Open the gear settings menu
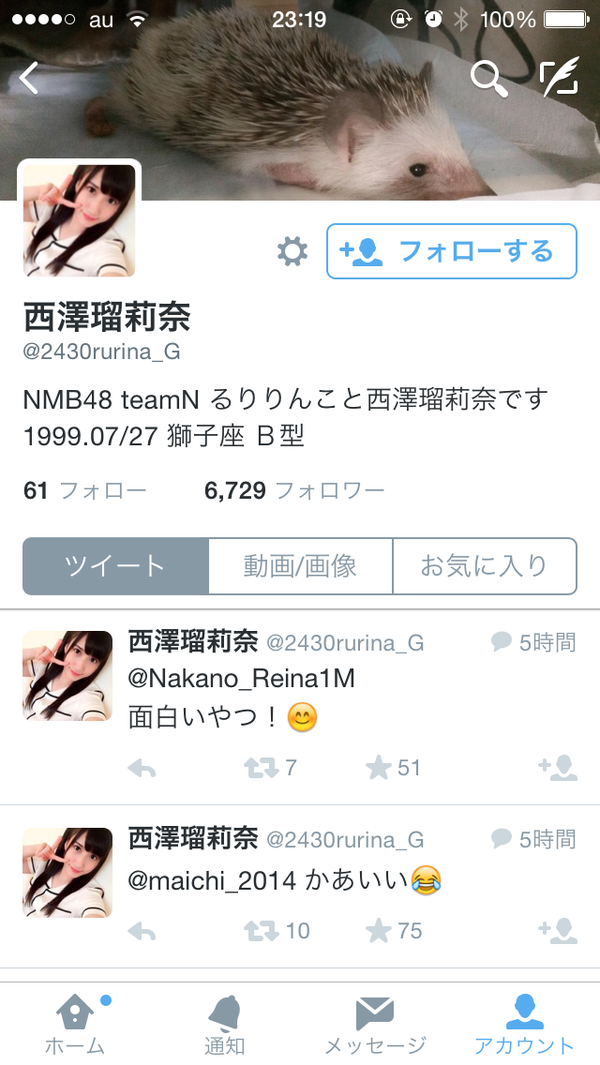The height and width of the screenshot is (1065, 600). point(292,252)
